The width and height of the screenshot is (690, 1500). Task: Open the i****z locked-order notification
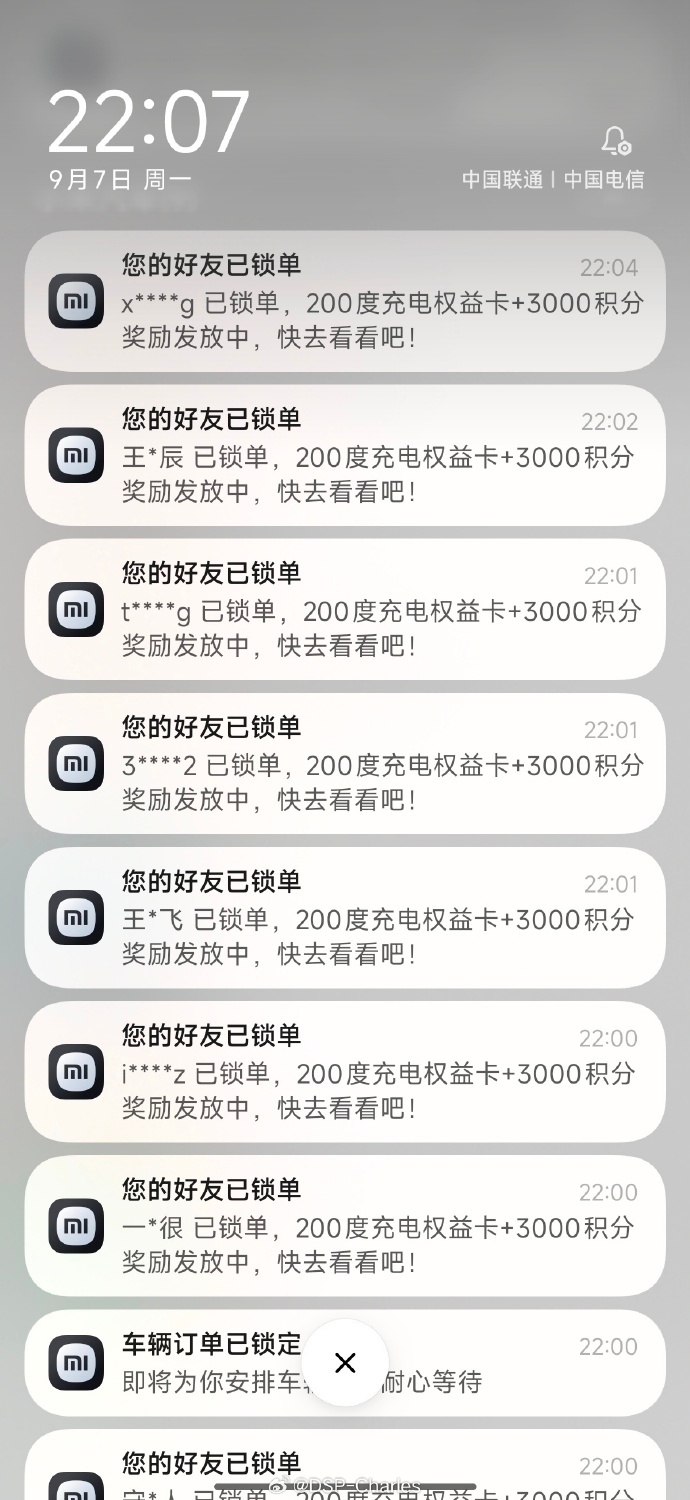pos(345,1071)
